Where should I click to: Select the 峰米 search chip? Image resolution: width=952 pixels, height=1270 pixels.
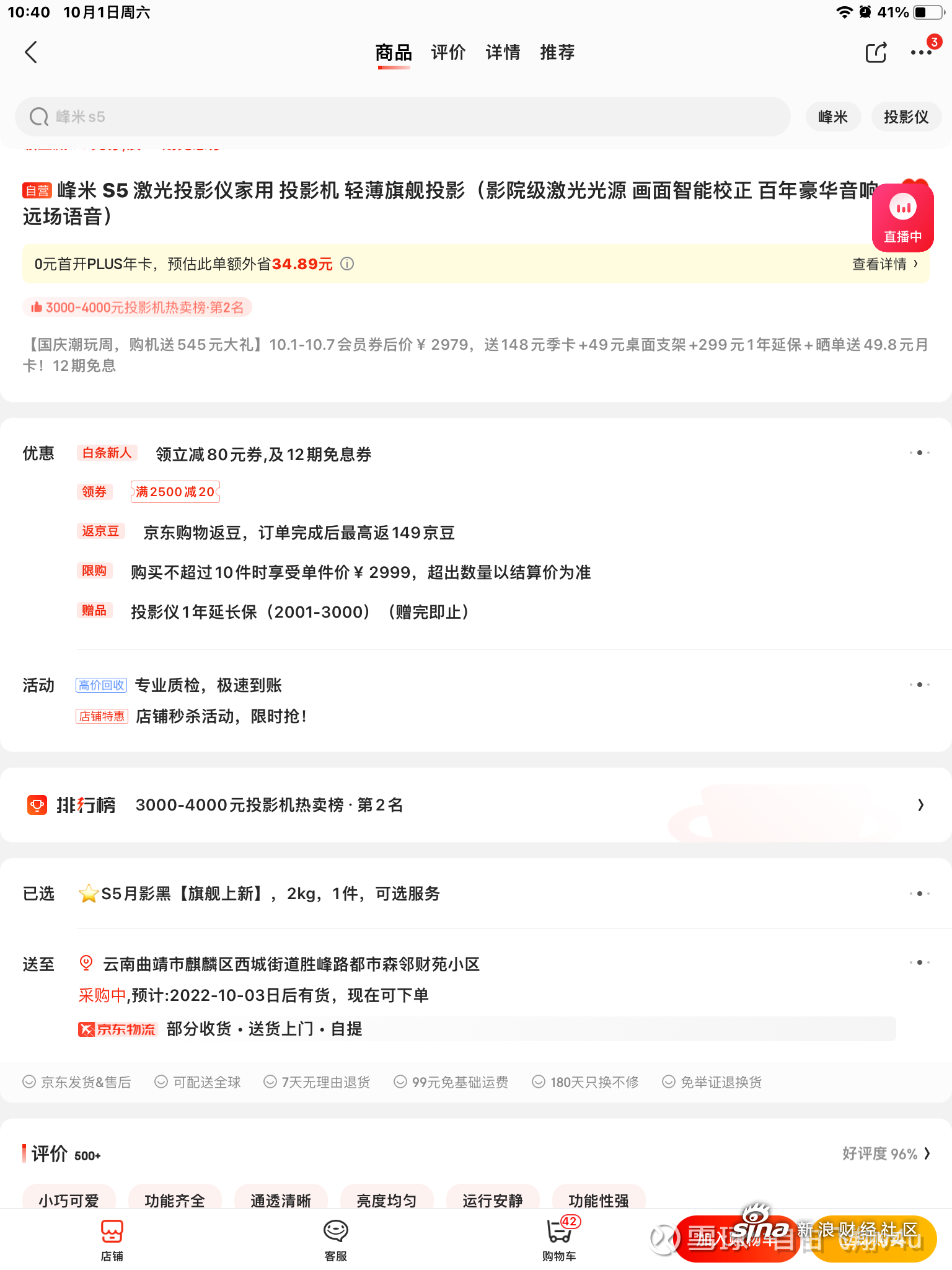tap(832, 117)
